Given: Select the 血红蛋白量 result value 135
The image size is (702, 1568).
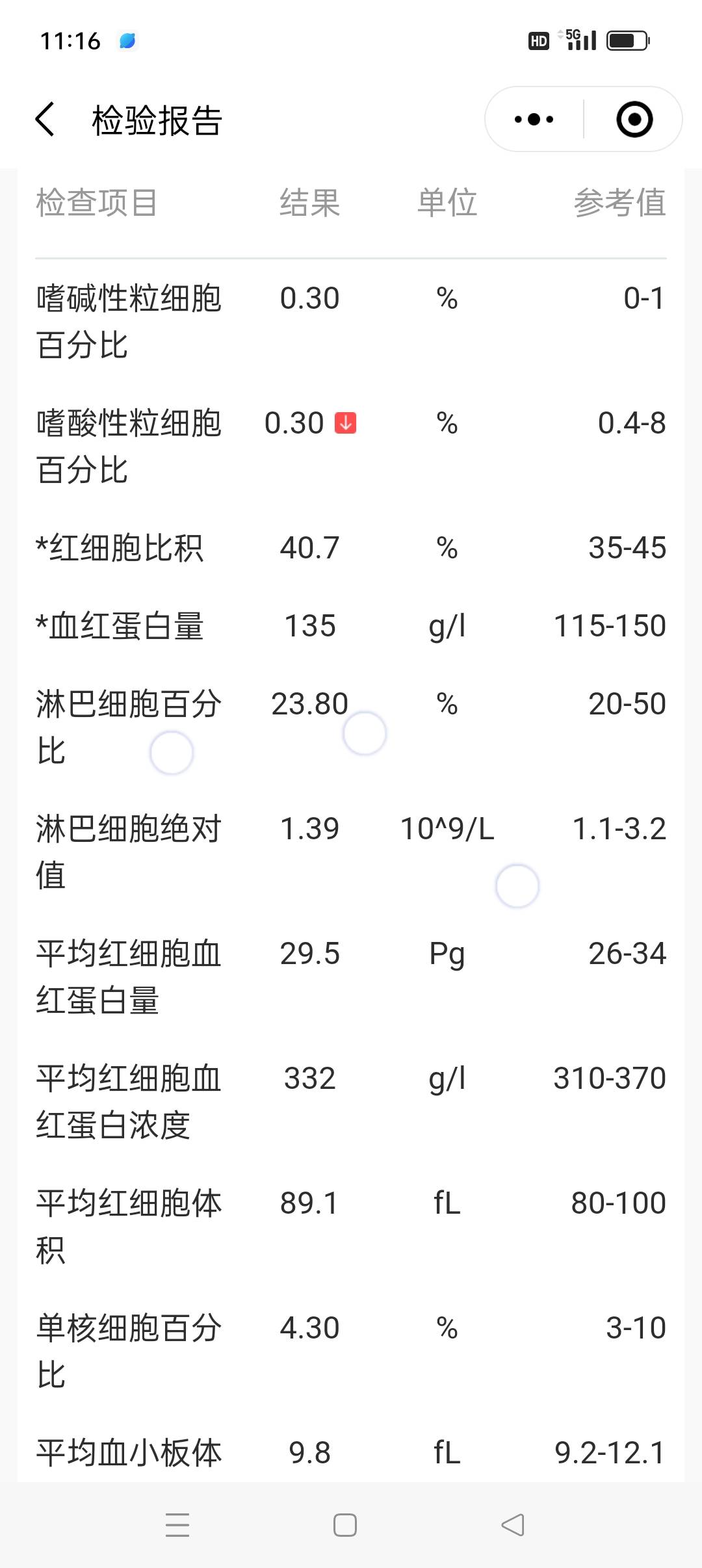Looking at the screenshot, I should click(308, 625).
